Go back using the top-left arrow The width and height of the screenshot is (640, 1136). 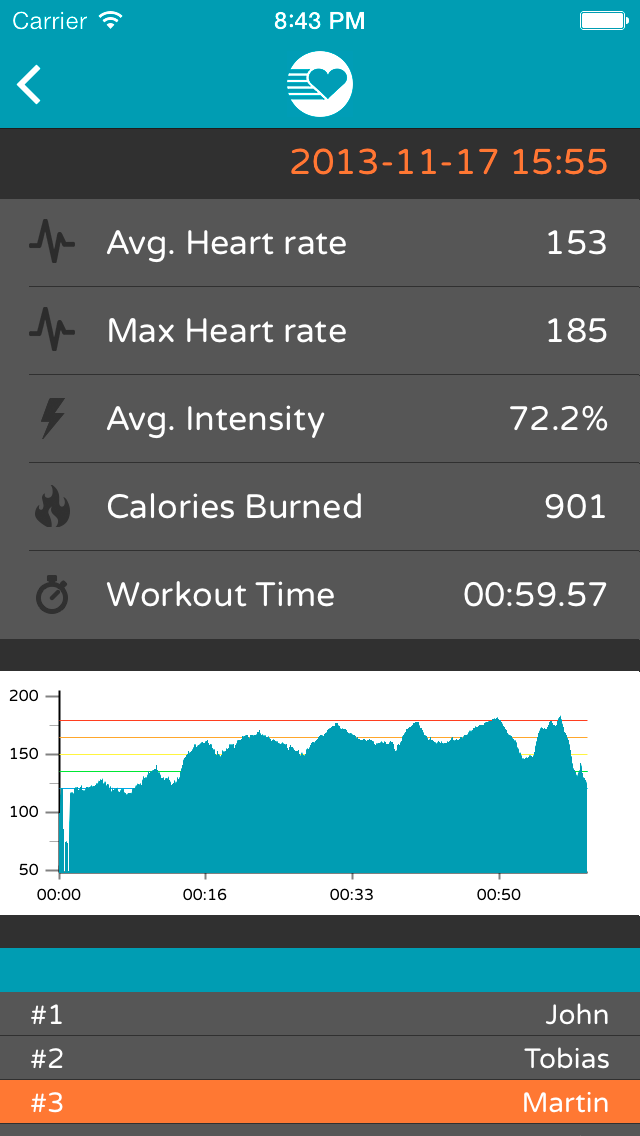tap(29, 85)
